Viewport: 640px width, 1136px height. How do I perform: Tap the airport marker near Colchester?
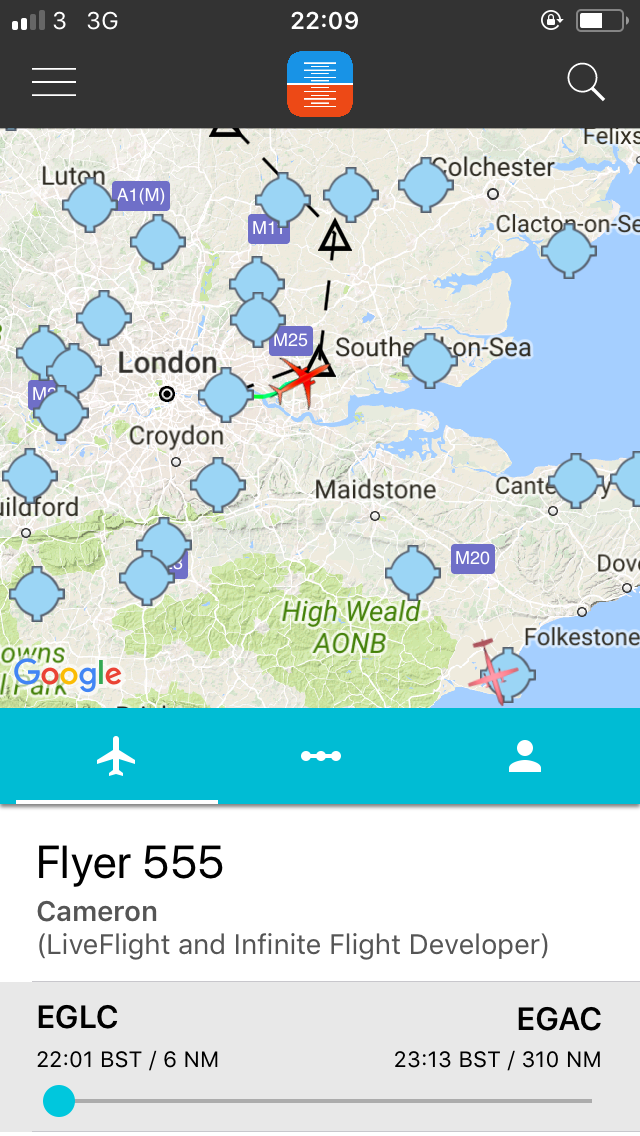[x=426, y=185]
